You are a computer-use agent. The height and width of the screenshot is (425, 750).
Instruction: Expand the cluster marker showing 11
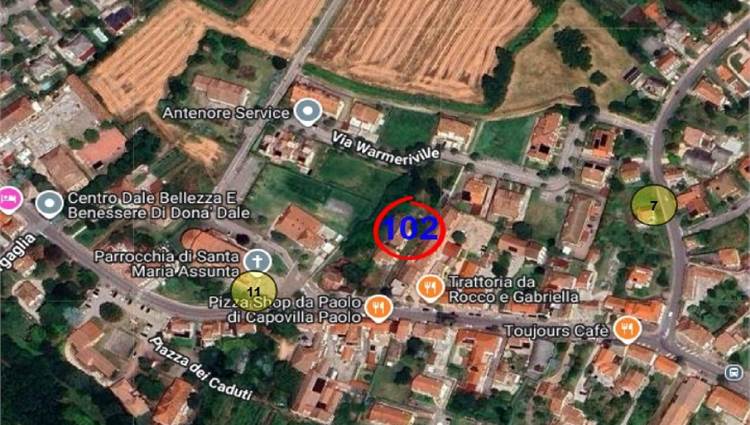[x=253, y=290]
